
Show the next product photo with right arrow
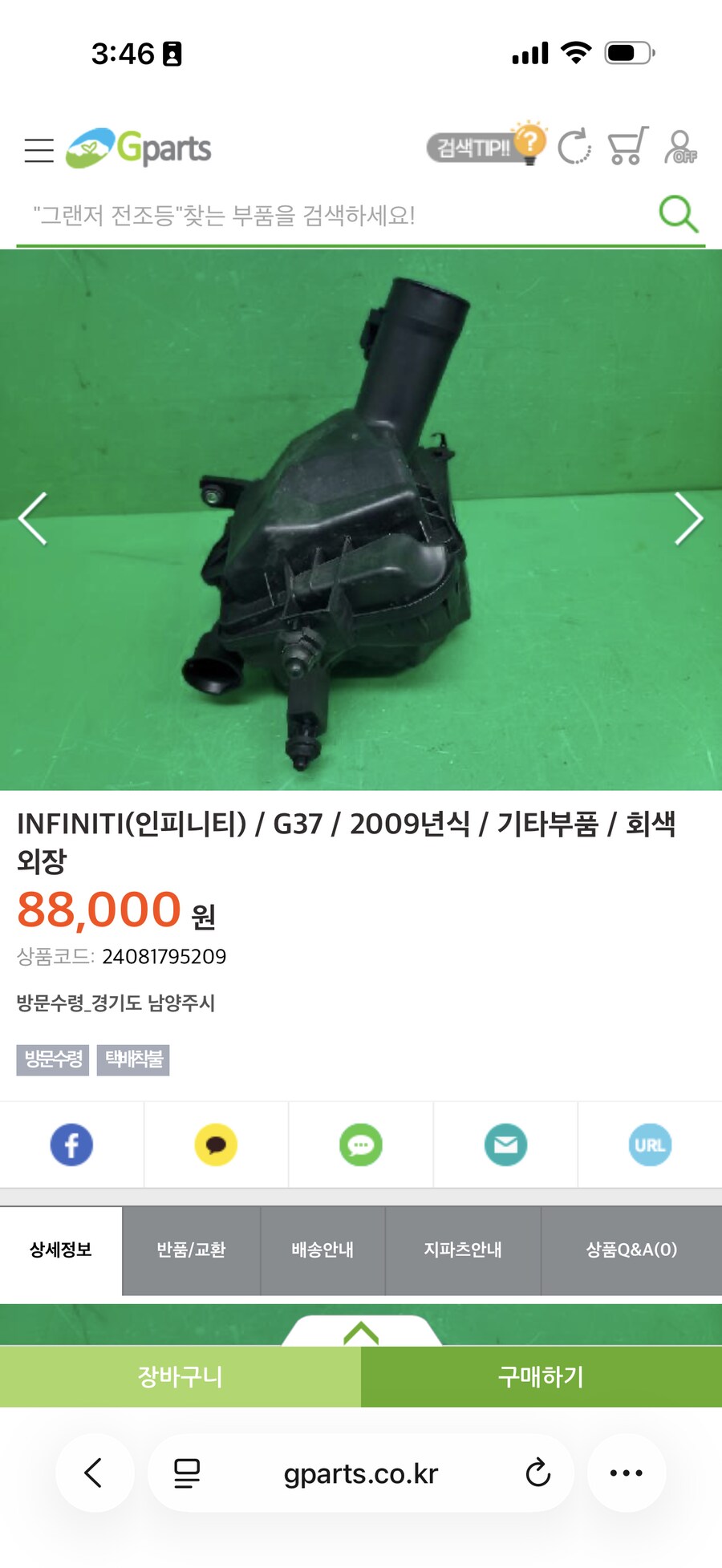[x=690, y=519]
